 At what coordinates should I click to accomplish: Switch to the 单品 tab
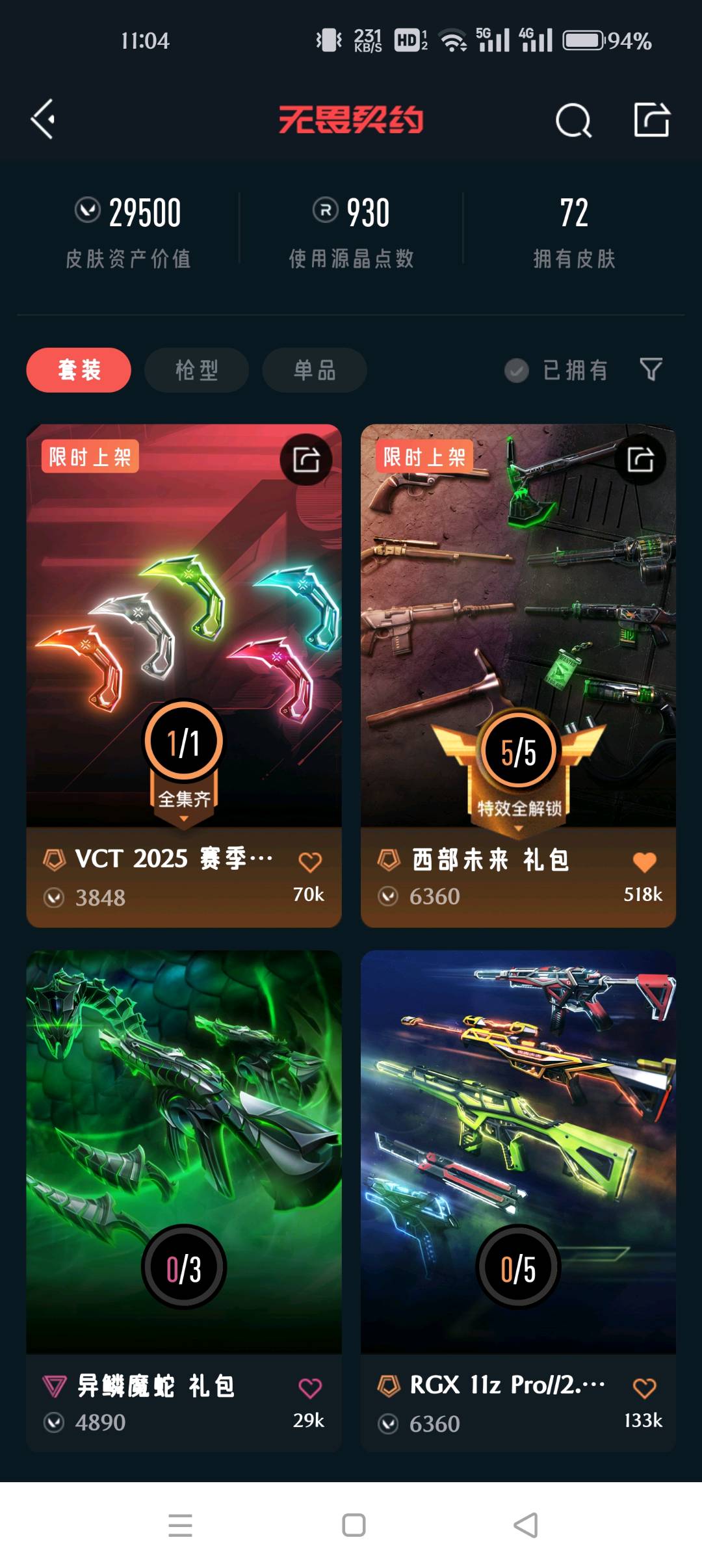(x=315, y=370)
